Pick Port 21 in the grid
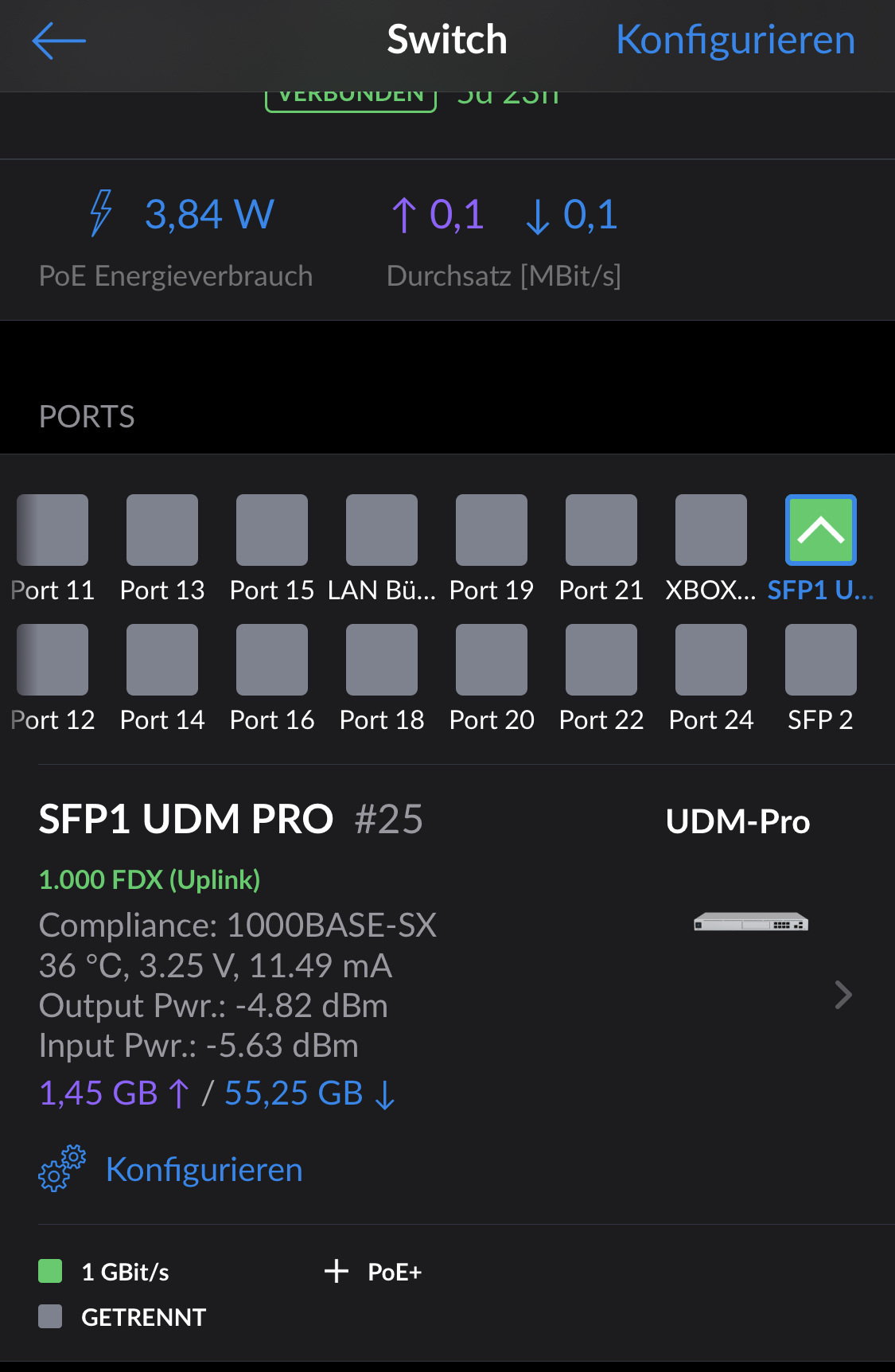895x1372 pixels. [601, 530]
